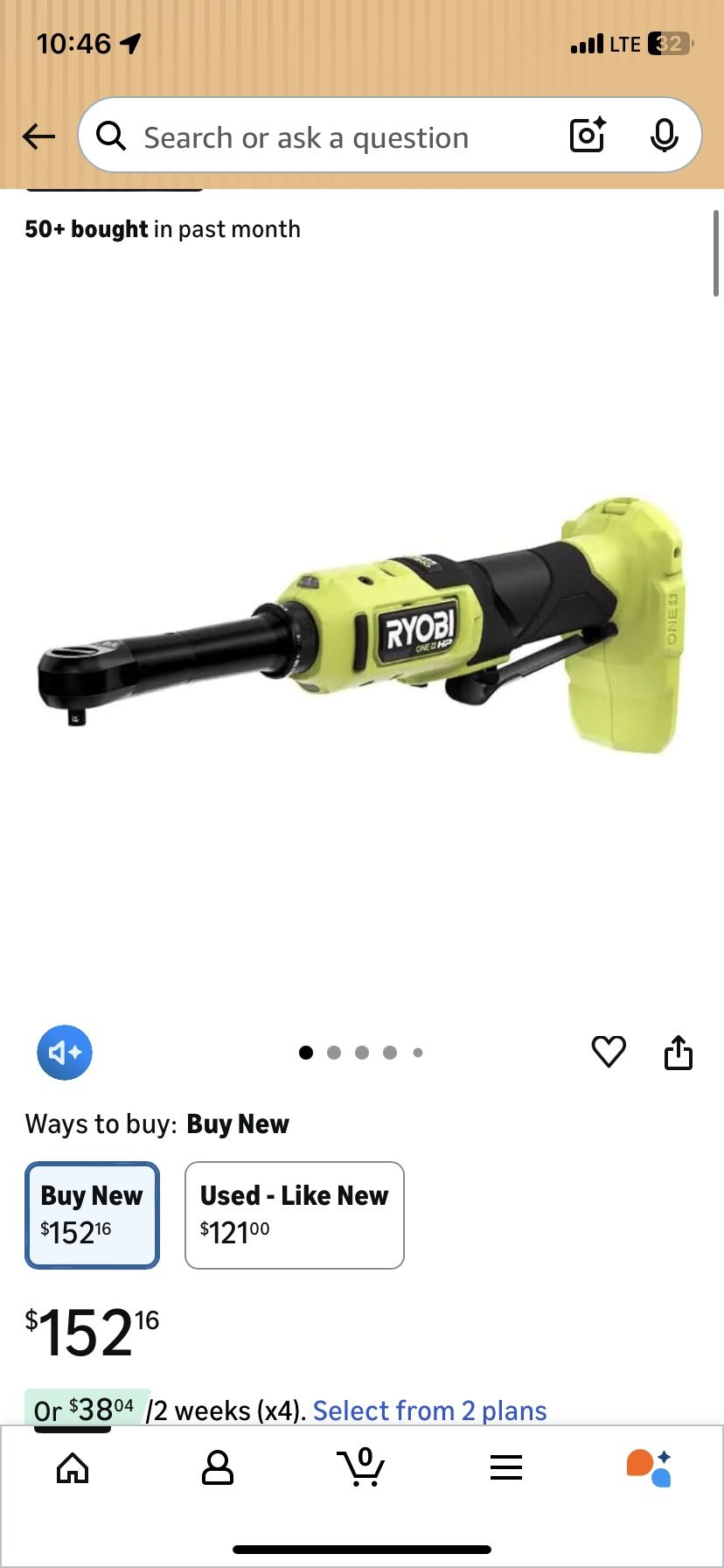The width and height of the screenshot is (724, 1568).
Task: Open visual search with the camera icon
Action: tap(586, 136)
